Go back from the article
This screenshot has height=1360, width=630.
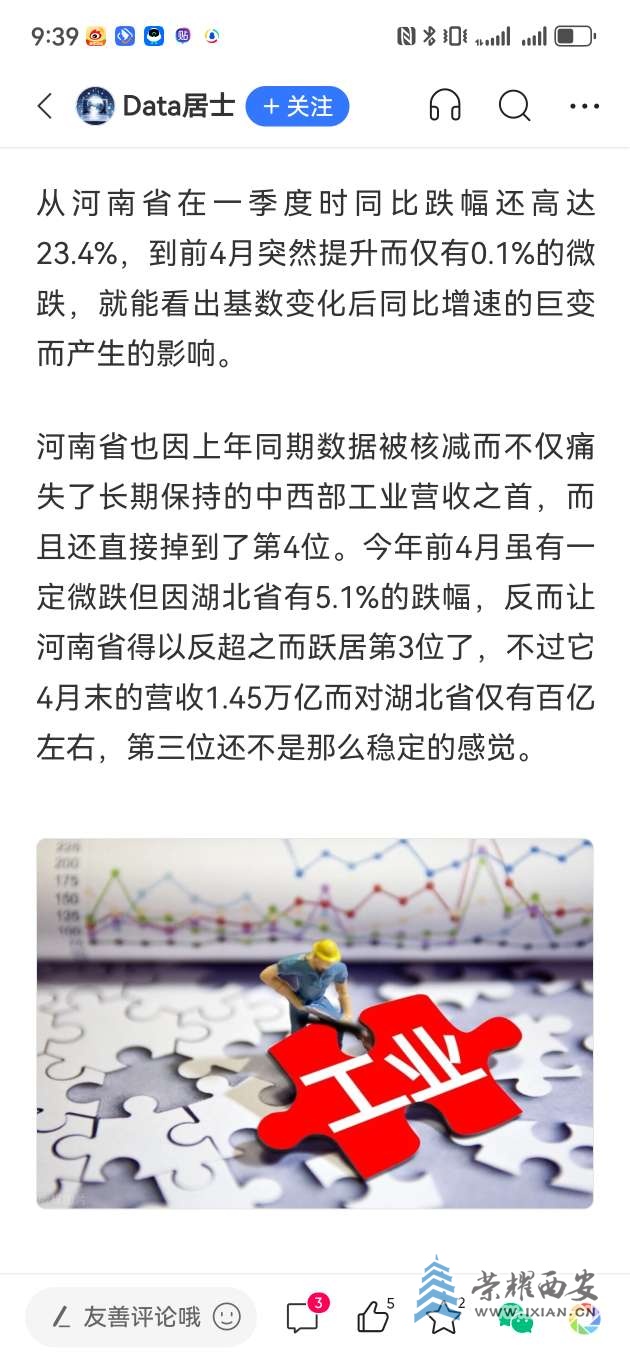(x=44, y=106)
